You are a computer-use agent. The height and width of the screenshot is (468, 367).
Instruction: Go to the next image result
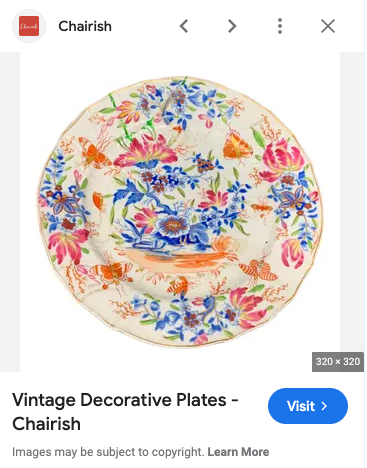[x=232, y=26]
